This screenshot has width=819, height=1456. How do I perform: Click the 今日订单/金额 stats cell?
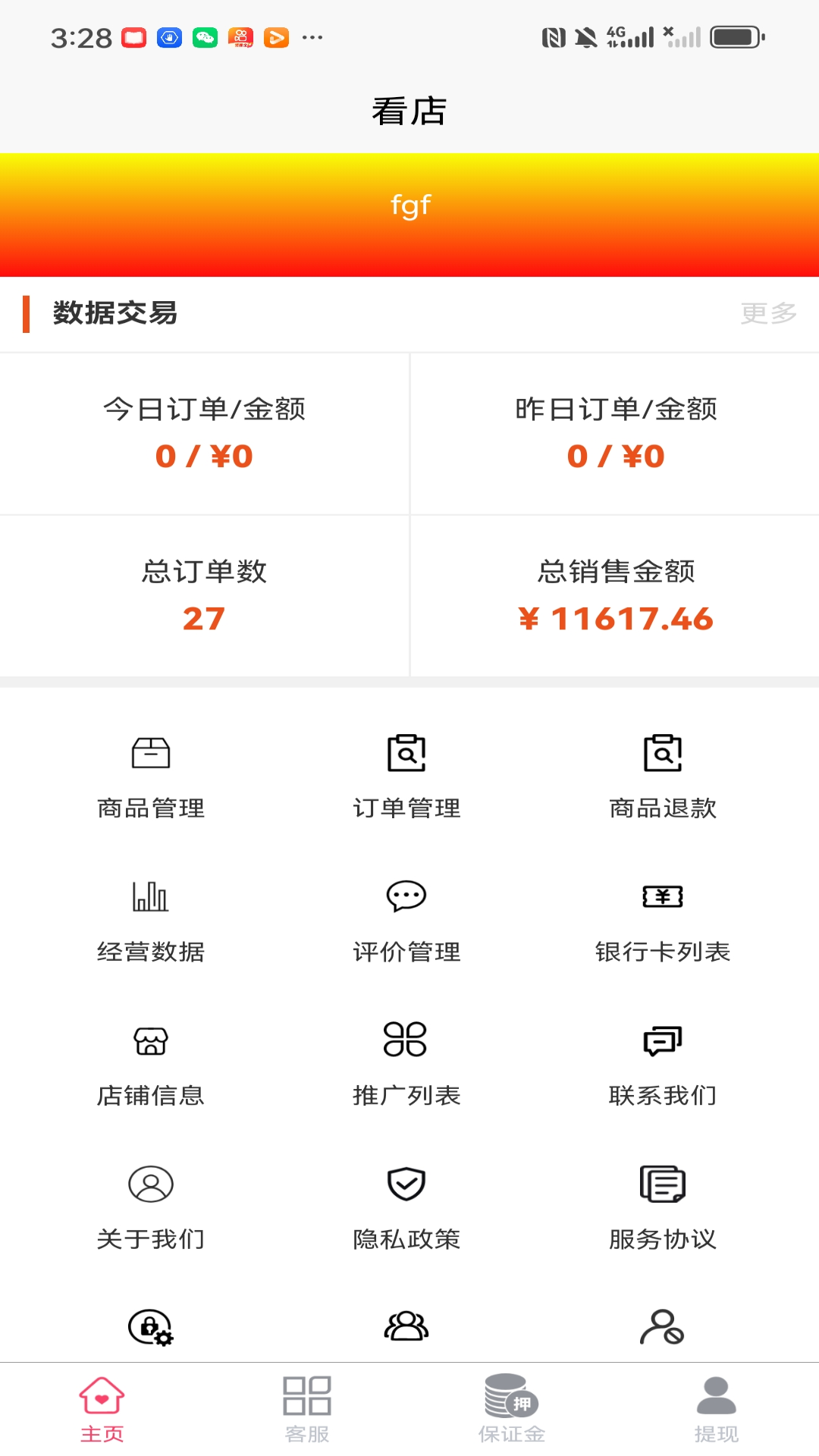pos(205,432)
